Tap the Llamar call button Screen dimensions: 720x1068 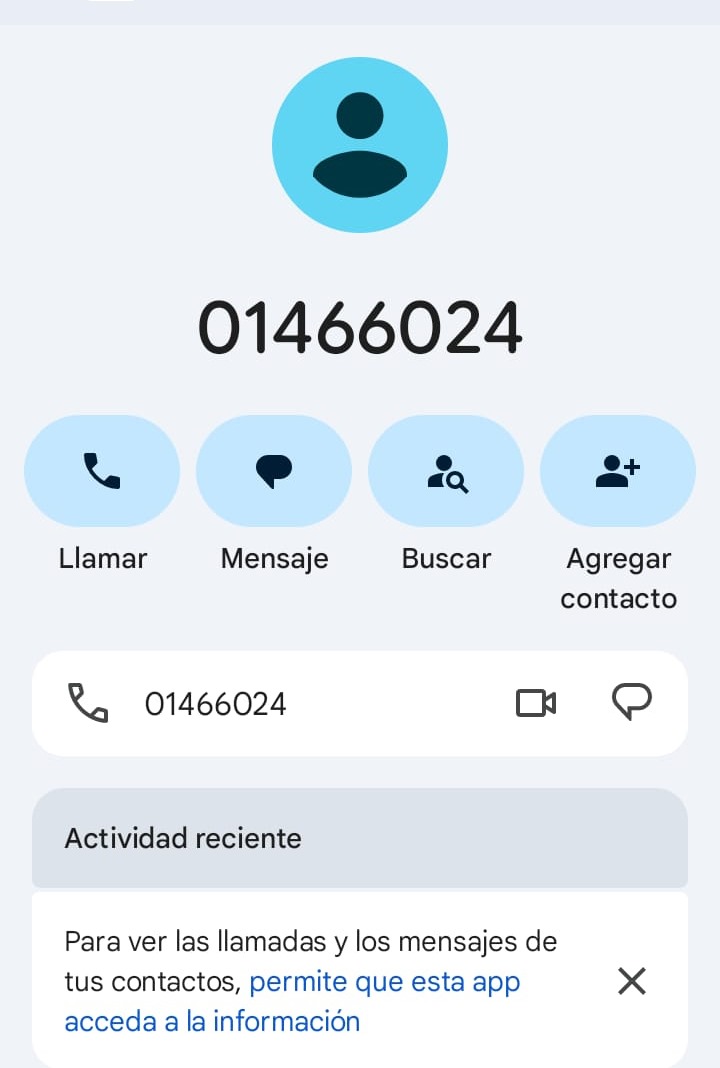[102, 471]
